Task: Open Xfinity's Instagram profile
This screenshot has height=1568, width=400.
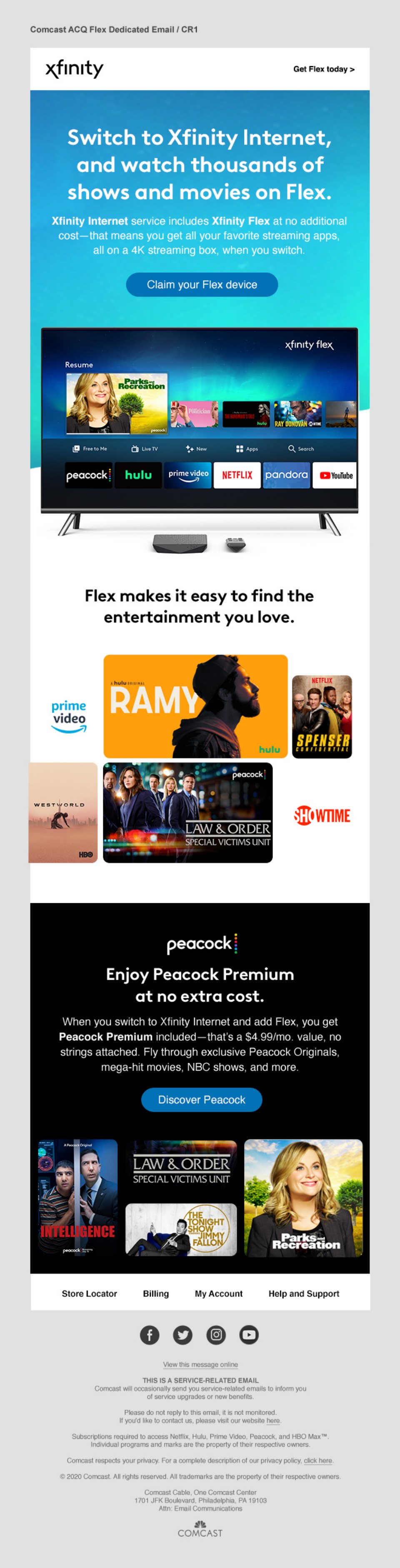Action: click(216, 1335)
